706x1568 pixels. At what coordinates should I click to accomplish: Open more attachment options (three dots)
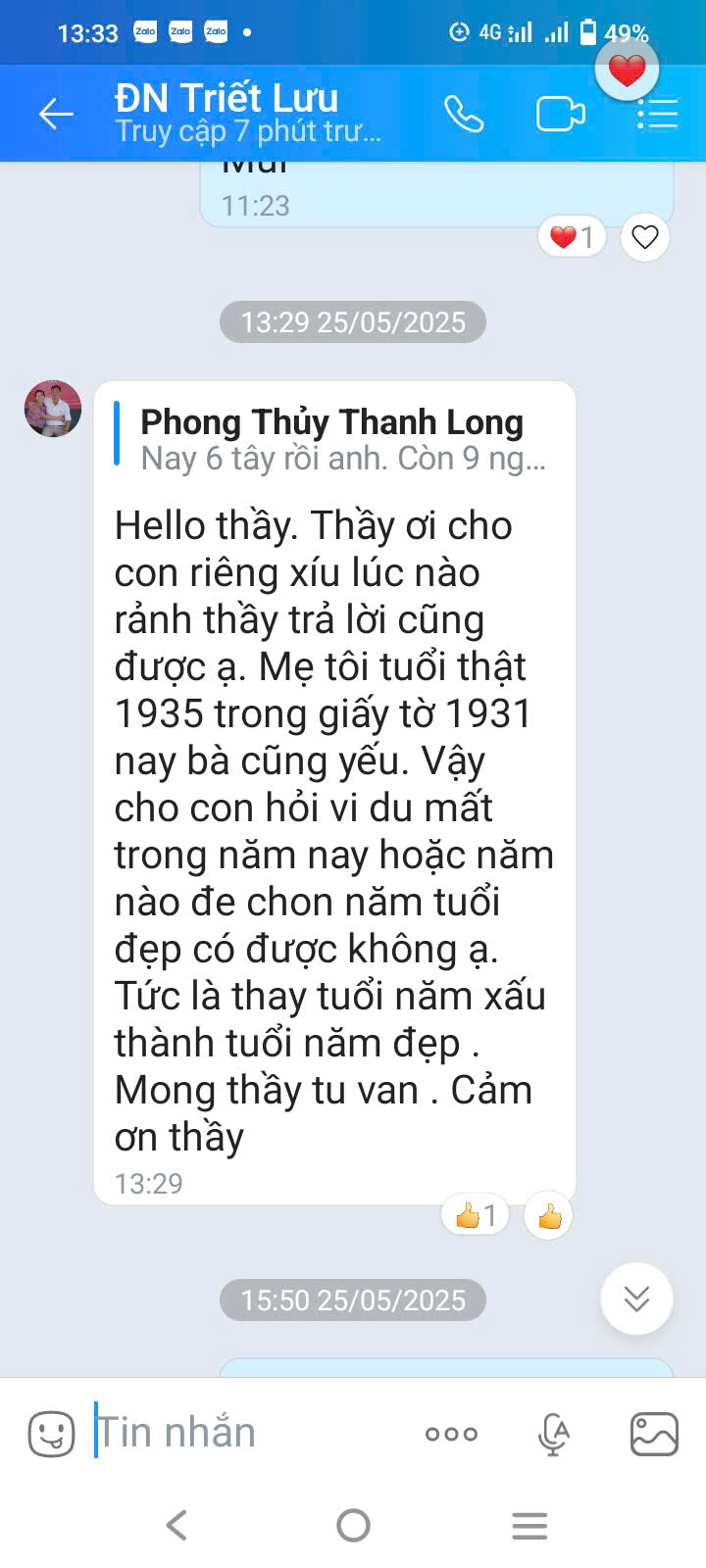pyautogui.click(x=452, y=1434)
